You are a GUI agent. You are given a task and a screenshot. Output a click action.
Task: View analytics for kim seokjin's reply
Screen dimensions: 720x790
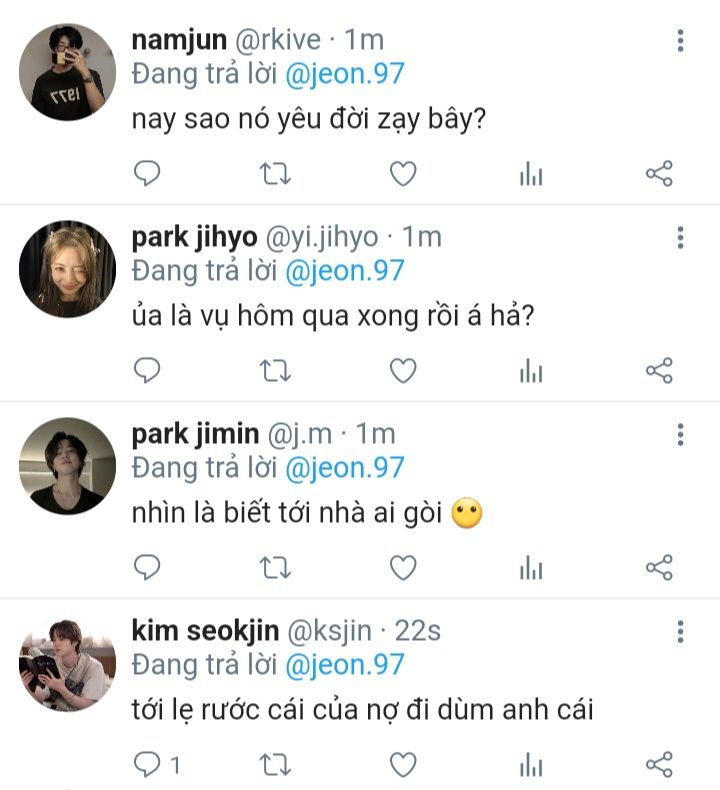pos(531,765)
